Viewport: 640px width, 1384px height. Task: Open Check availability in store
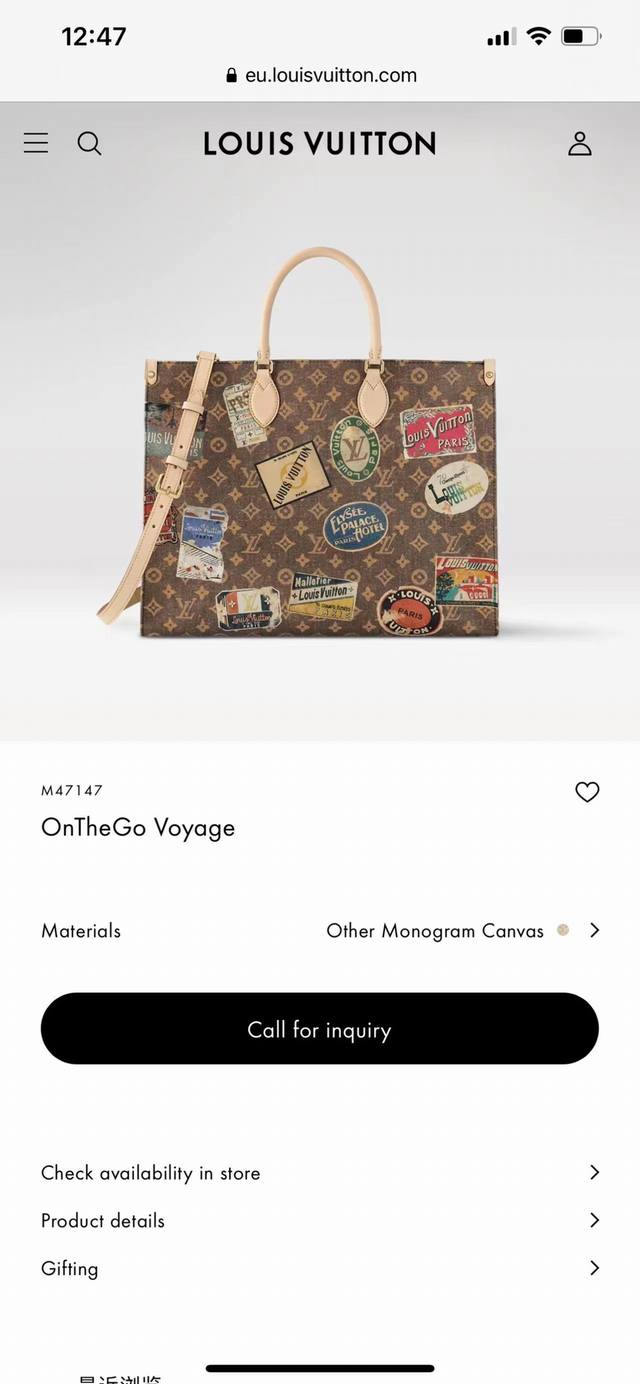pyautogui.click(x=320, y=1173)
